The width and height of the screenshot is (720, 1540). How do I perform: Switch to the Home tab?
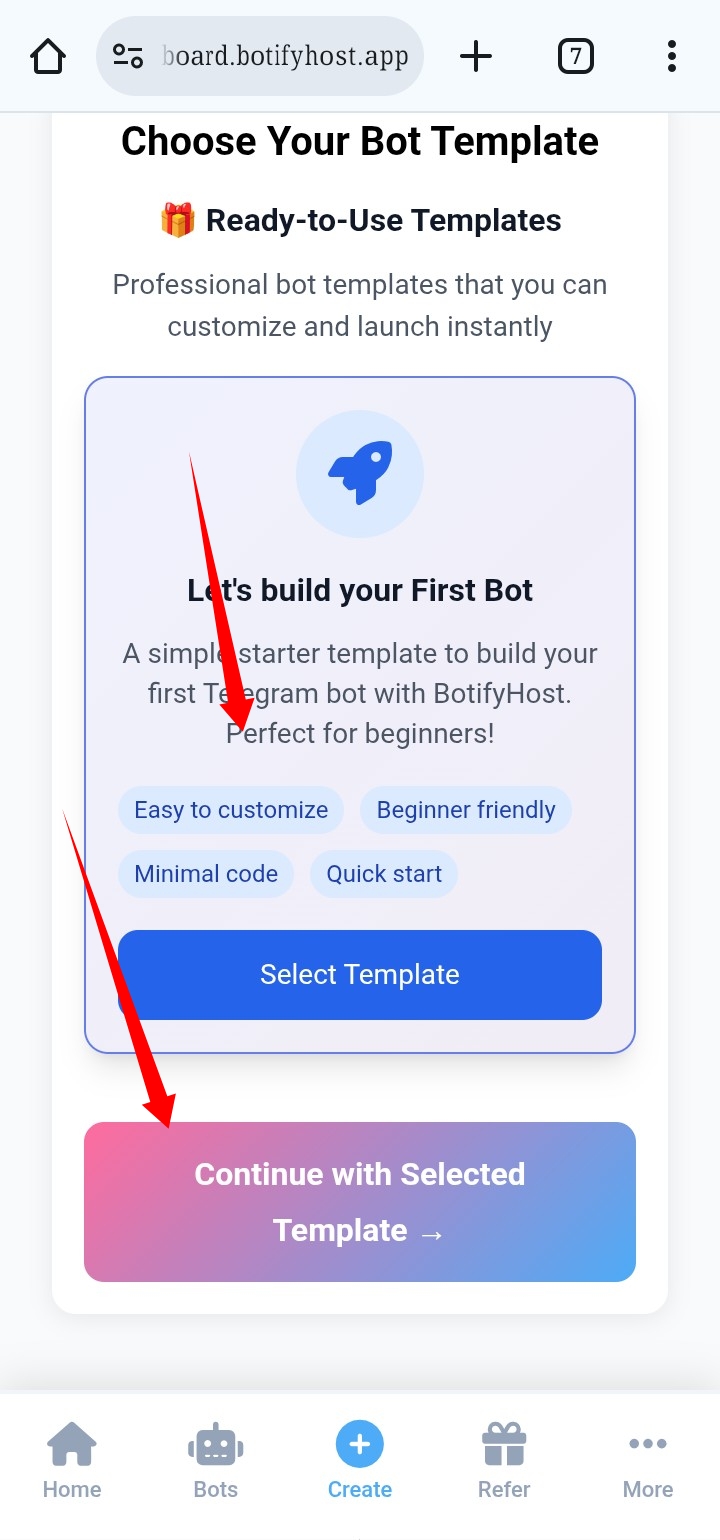72,1462
